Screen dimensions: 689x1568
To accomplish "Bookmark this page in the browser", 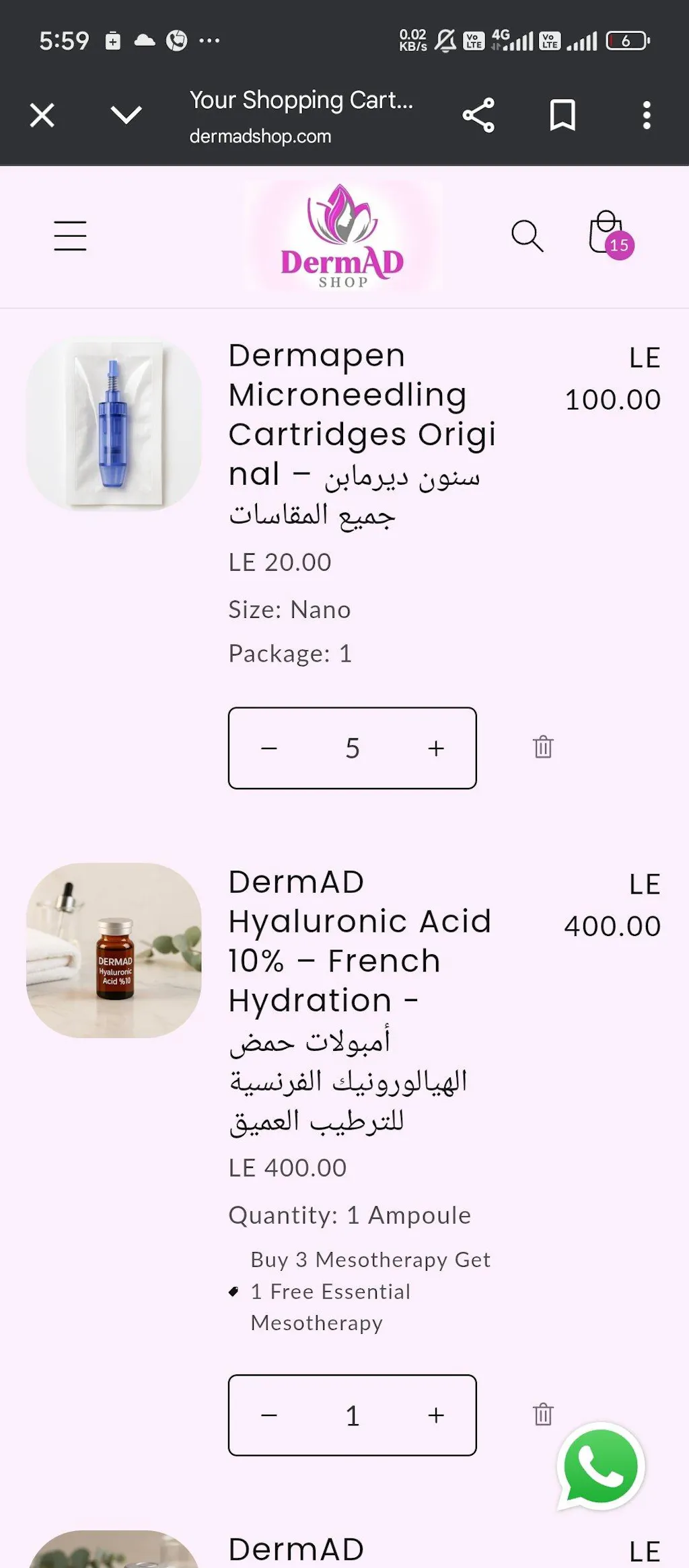I will click(563, 116).
